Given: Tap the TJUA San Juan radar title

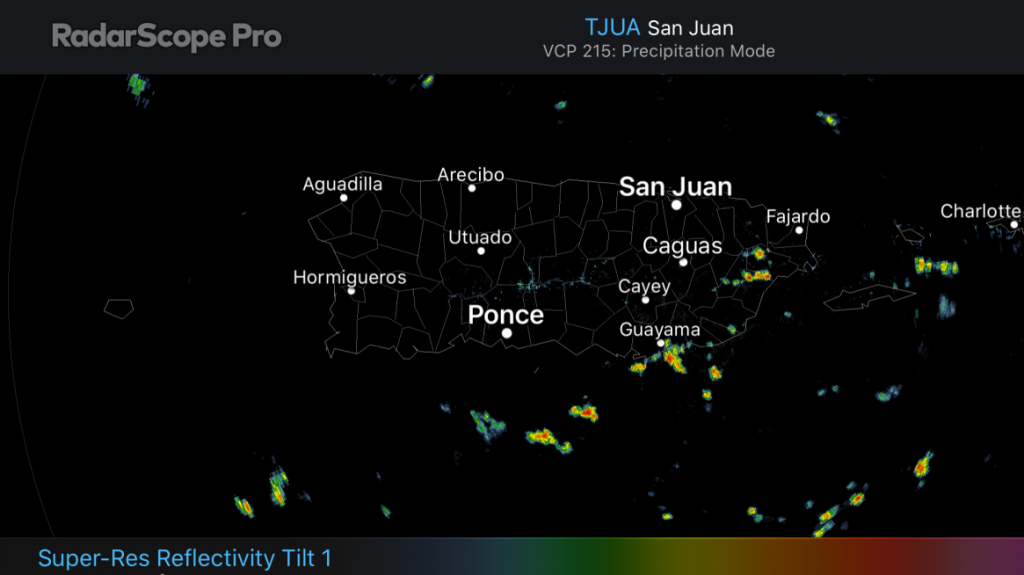Looking at the screenshot, I should 659,27.
